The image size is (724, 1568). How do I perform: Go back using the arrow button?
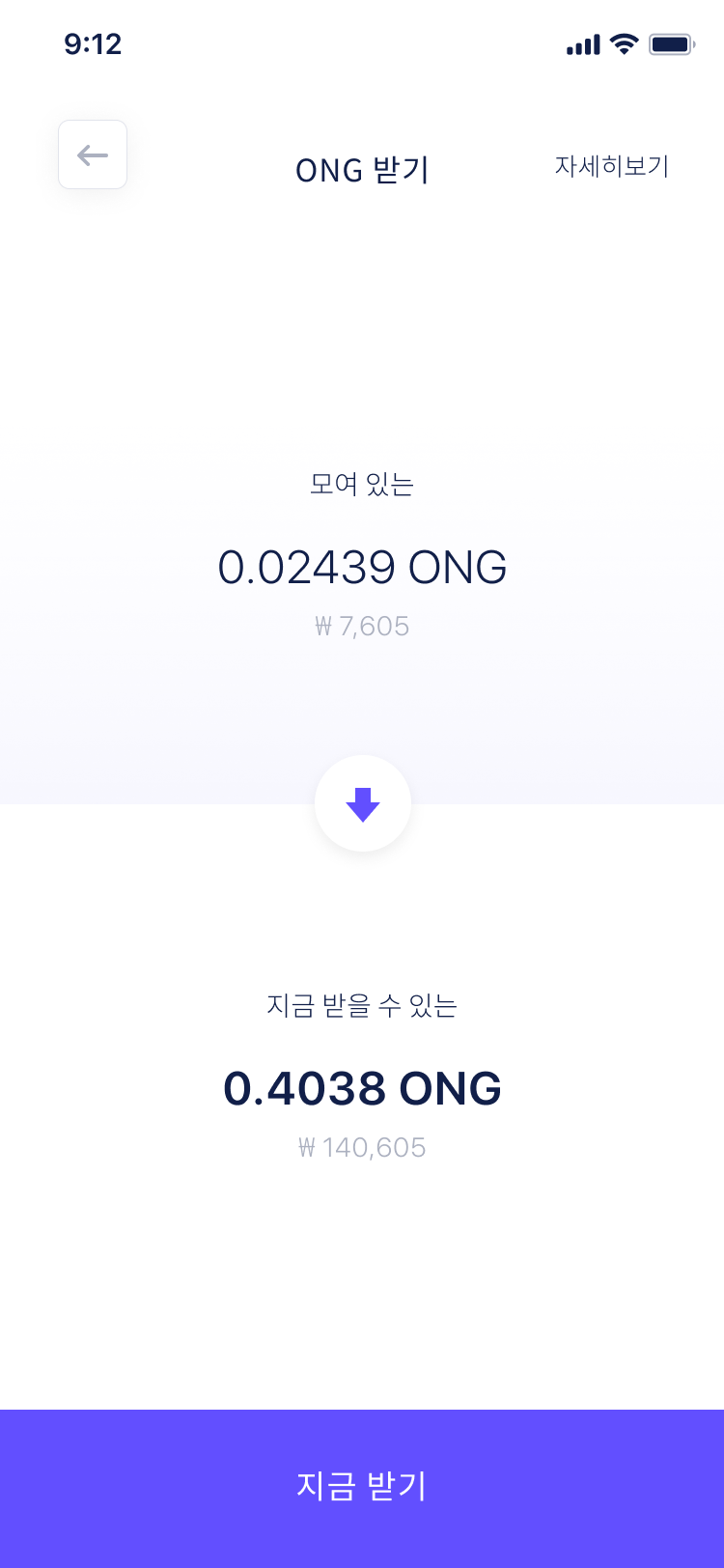coord(93,154)
